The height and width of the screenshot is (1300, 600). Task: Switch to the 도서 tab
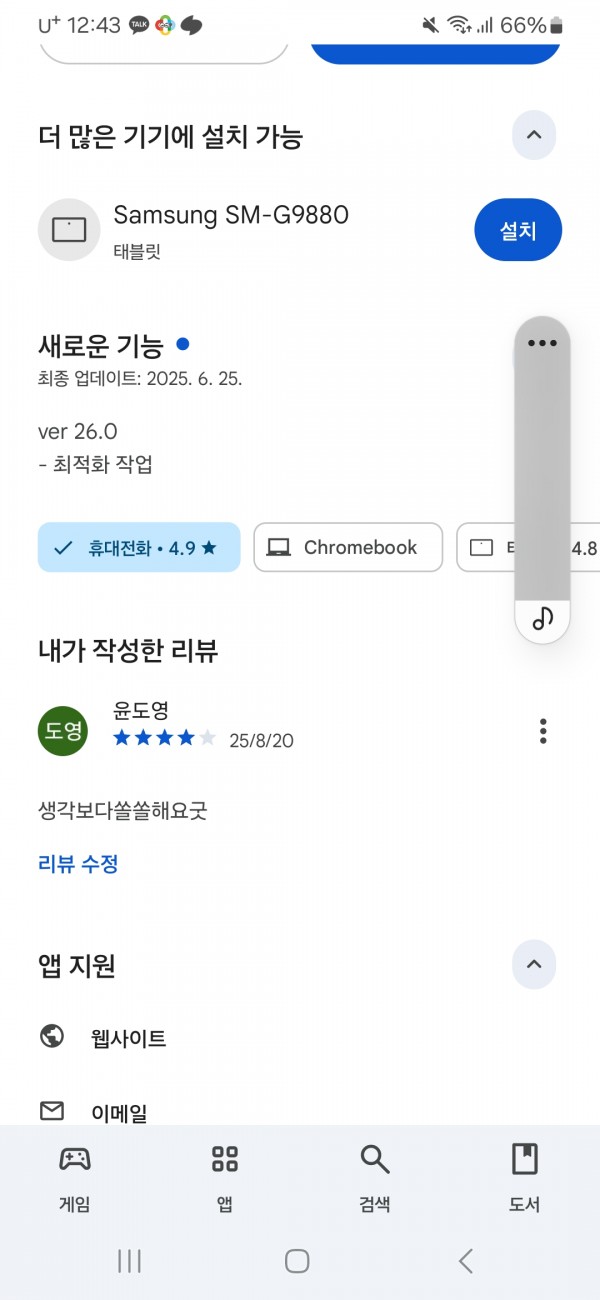click(525, 1177)
